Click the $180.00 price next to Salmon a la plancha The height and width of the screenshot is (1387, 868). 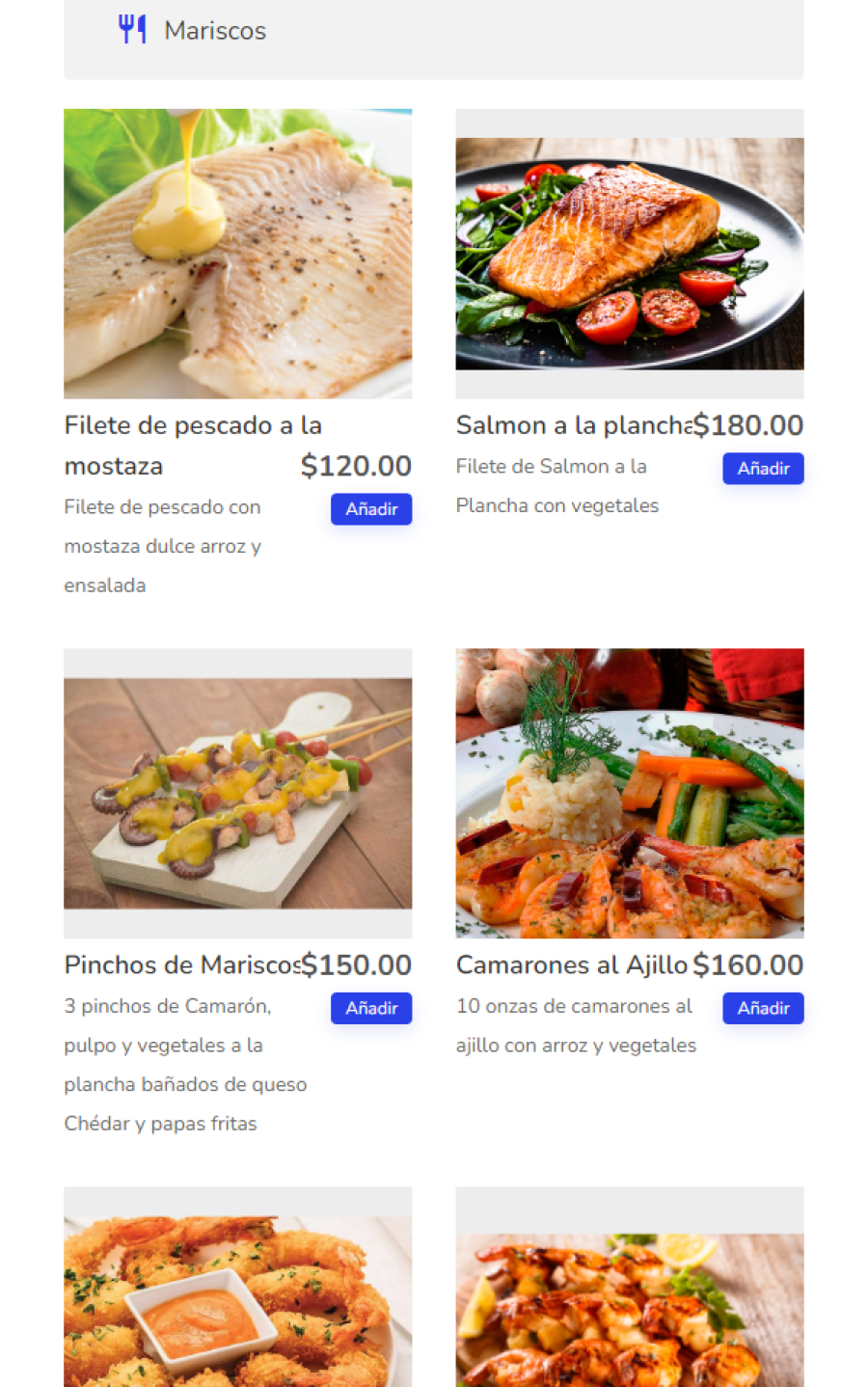point(749,425)
